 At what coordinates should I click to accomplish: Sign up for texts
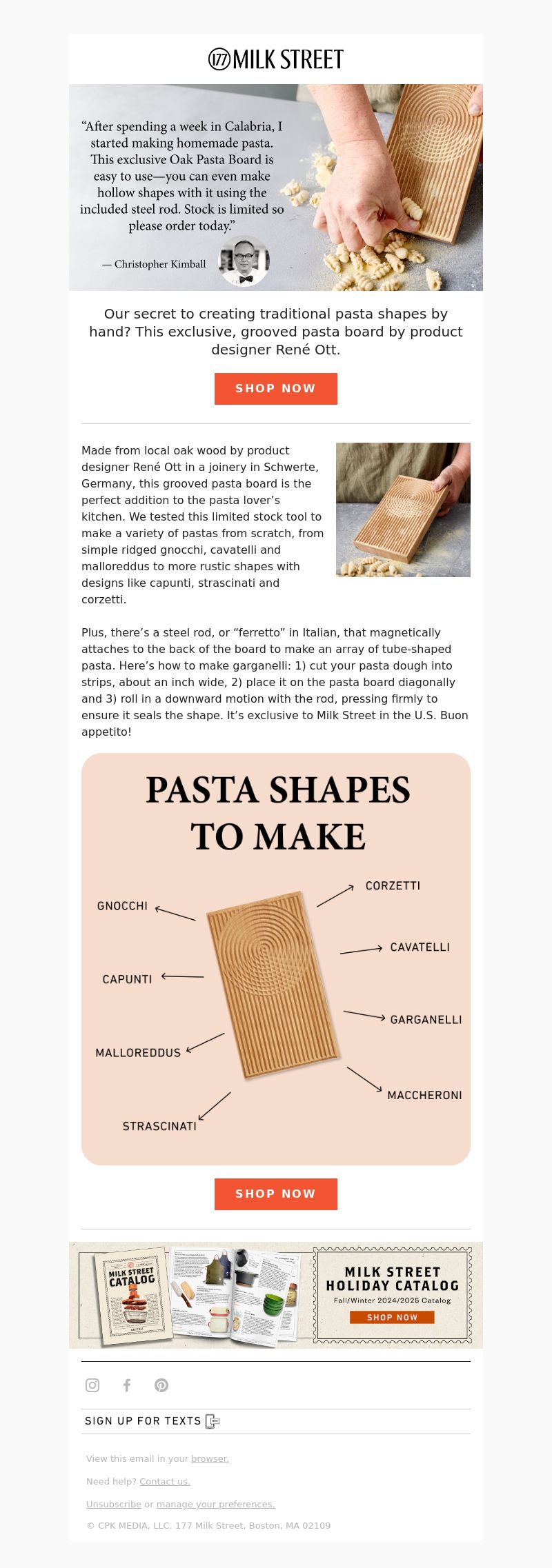pos(152,1421)
